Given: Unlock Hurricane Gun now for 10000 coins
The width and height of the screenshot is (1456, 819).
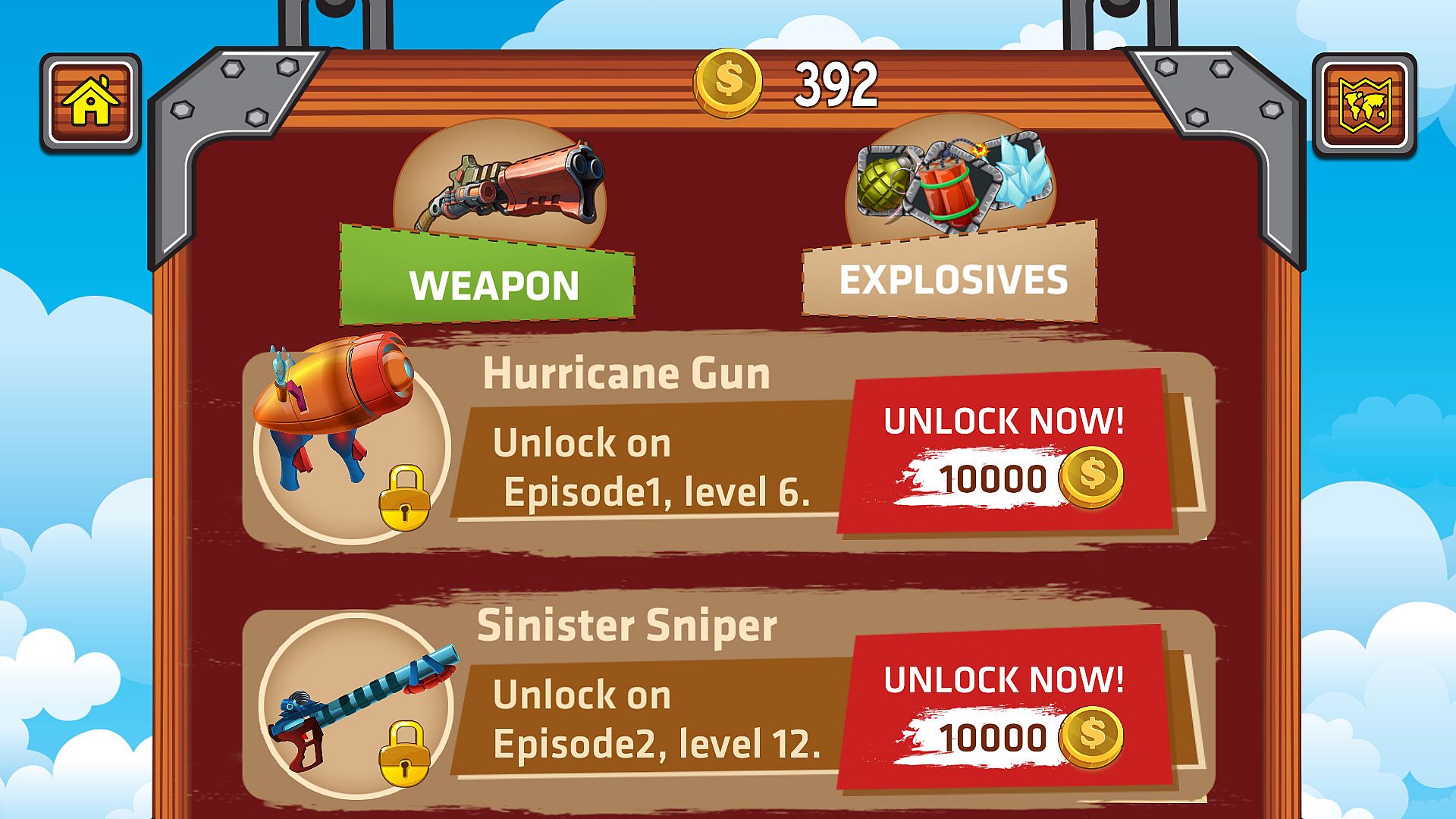Looking at the screenshot, I should (1004, 451).
